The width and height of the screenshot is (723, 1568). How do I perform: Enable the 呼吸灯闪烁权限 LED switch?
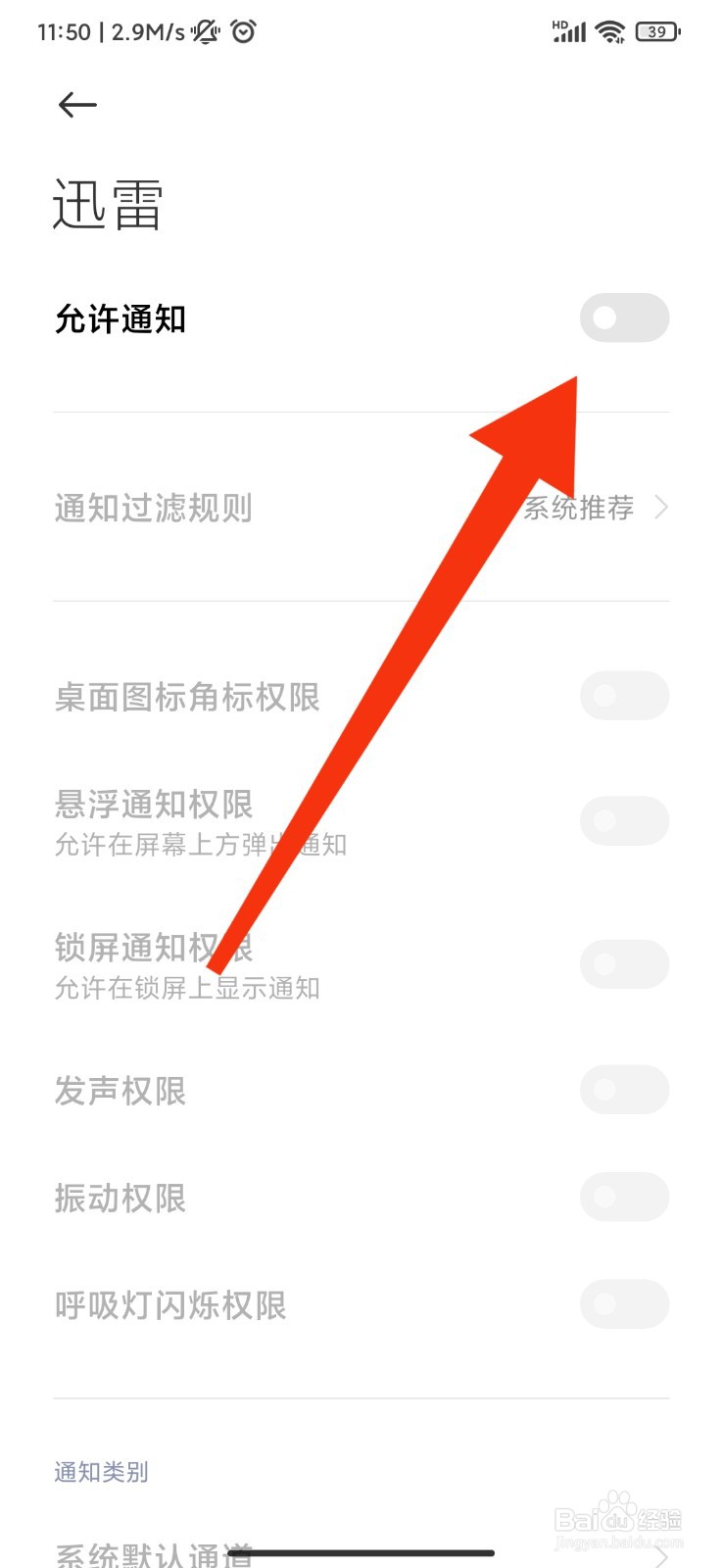pyautogui.click(x=625, y=1304)
